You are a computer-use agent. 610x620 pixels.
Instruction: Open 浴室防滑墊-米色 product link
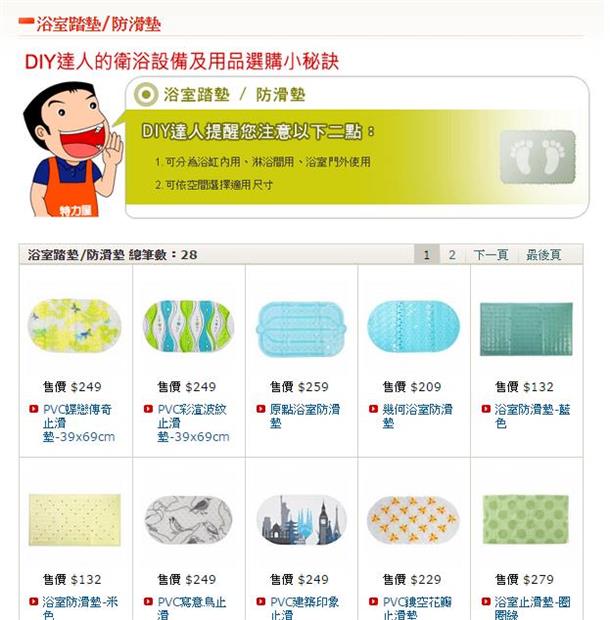point(78,608)
